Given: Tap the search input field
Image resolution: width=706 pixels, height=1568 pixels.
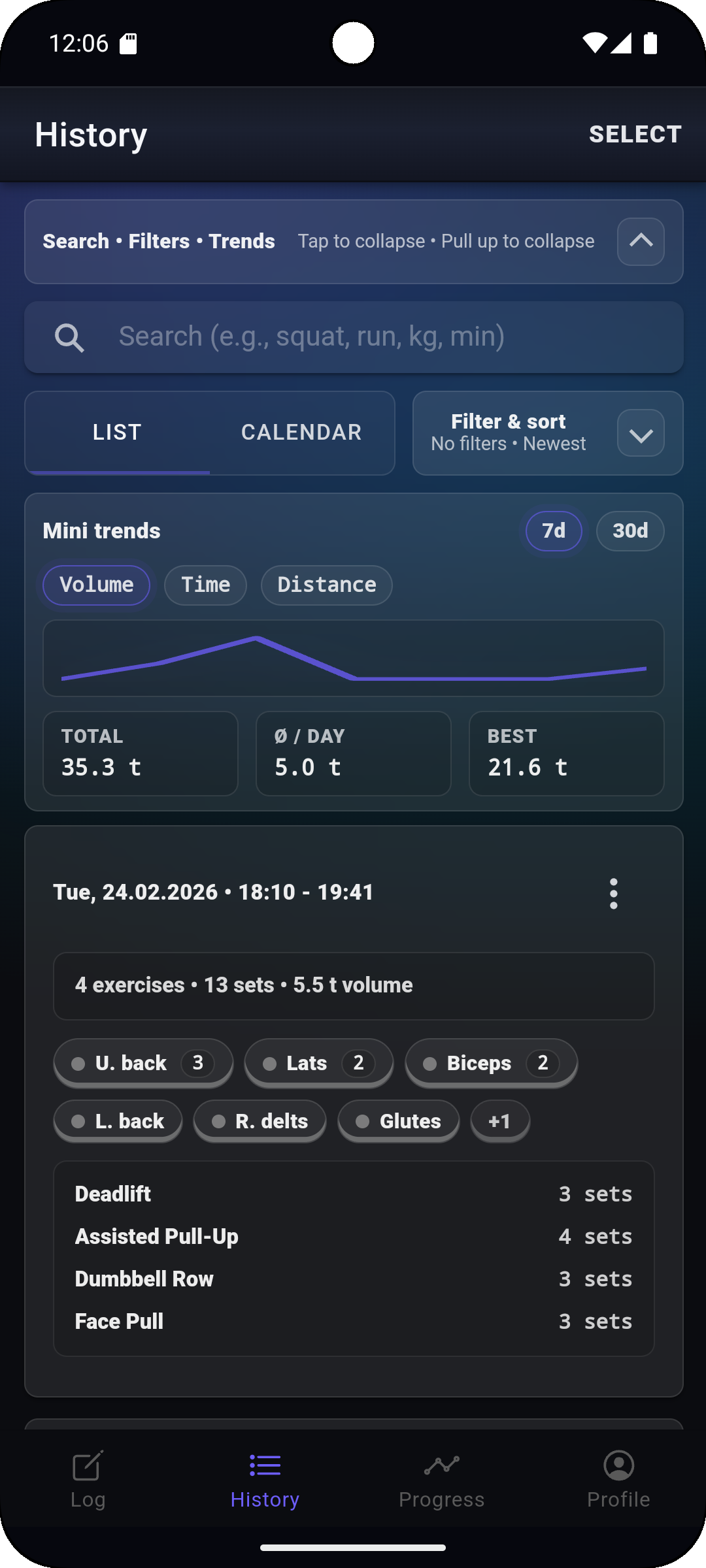Looking at the screenshot, I should click(353, 337).
